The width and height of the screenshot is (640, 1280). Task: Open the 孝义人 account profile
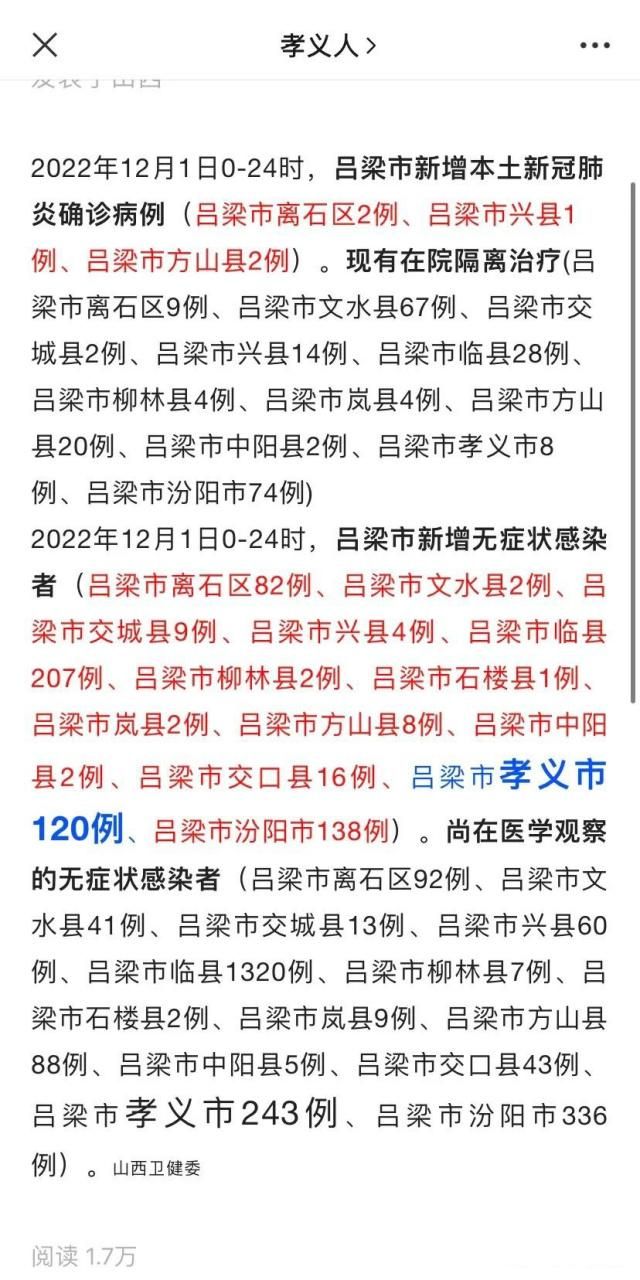pos(329,46)
